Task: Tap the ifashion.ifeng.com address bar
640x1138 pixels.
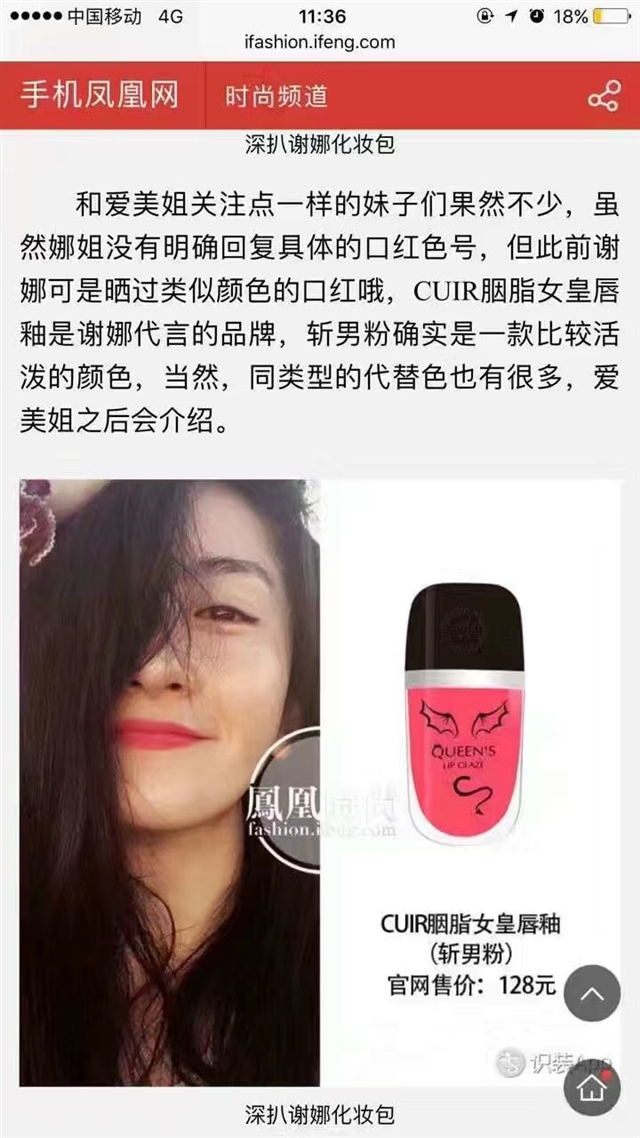Action: click(320, 42)
